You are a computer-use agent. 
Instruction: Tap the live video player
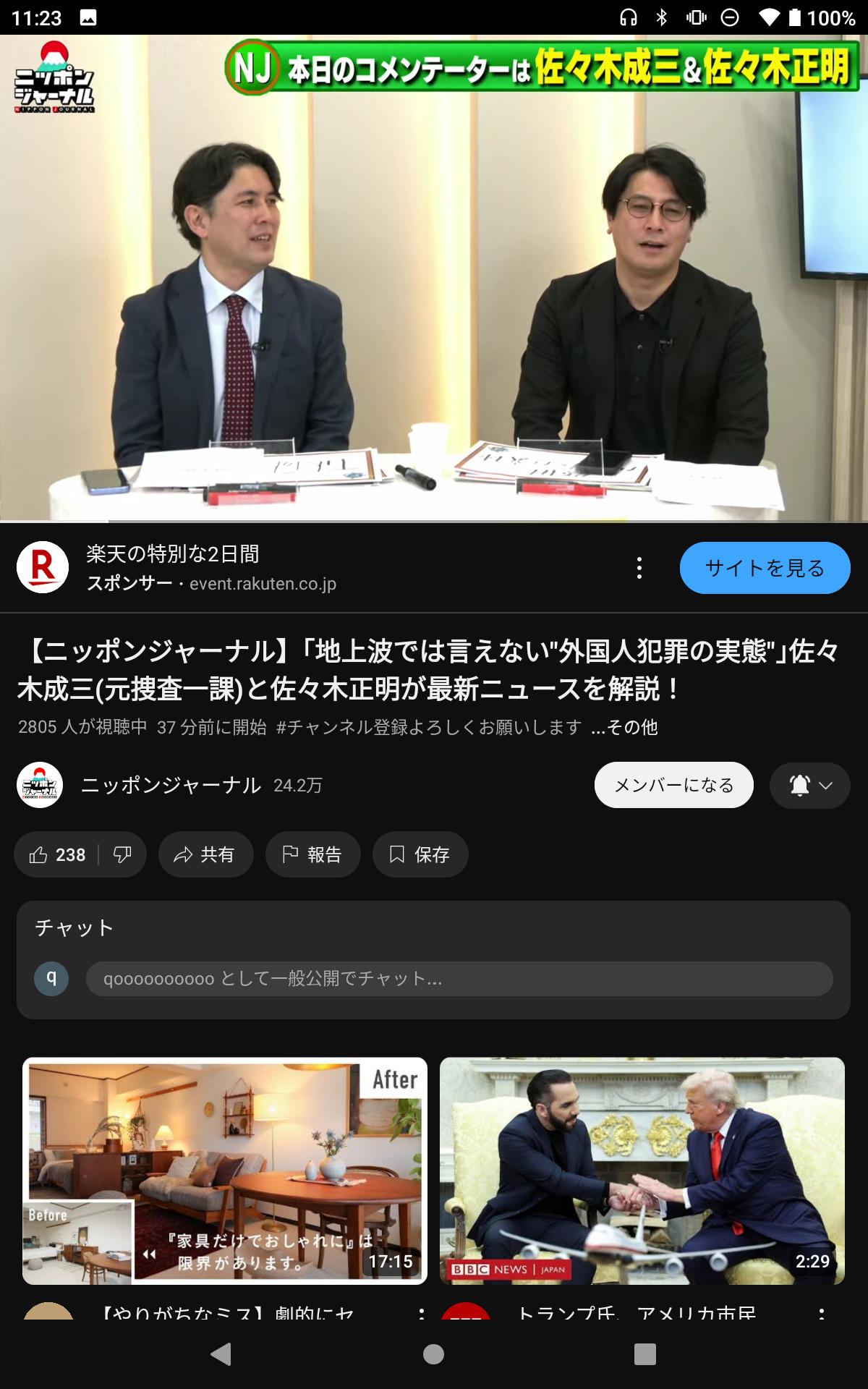click(434, 279)
